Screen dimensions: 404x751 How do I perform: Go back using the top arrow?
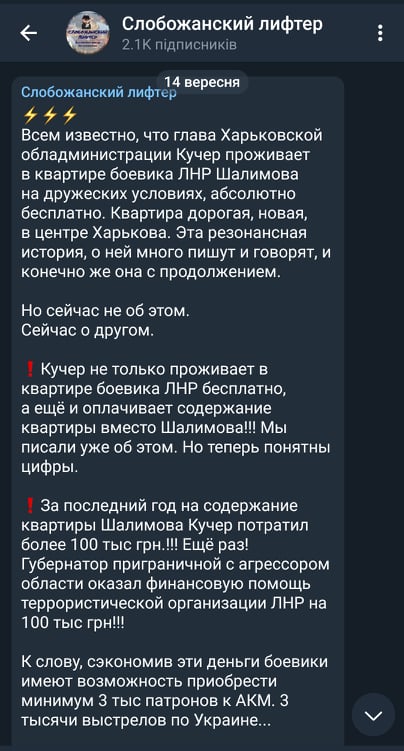coord(28,33)
